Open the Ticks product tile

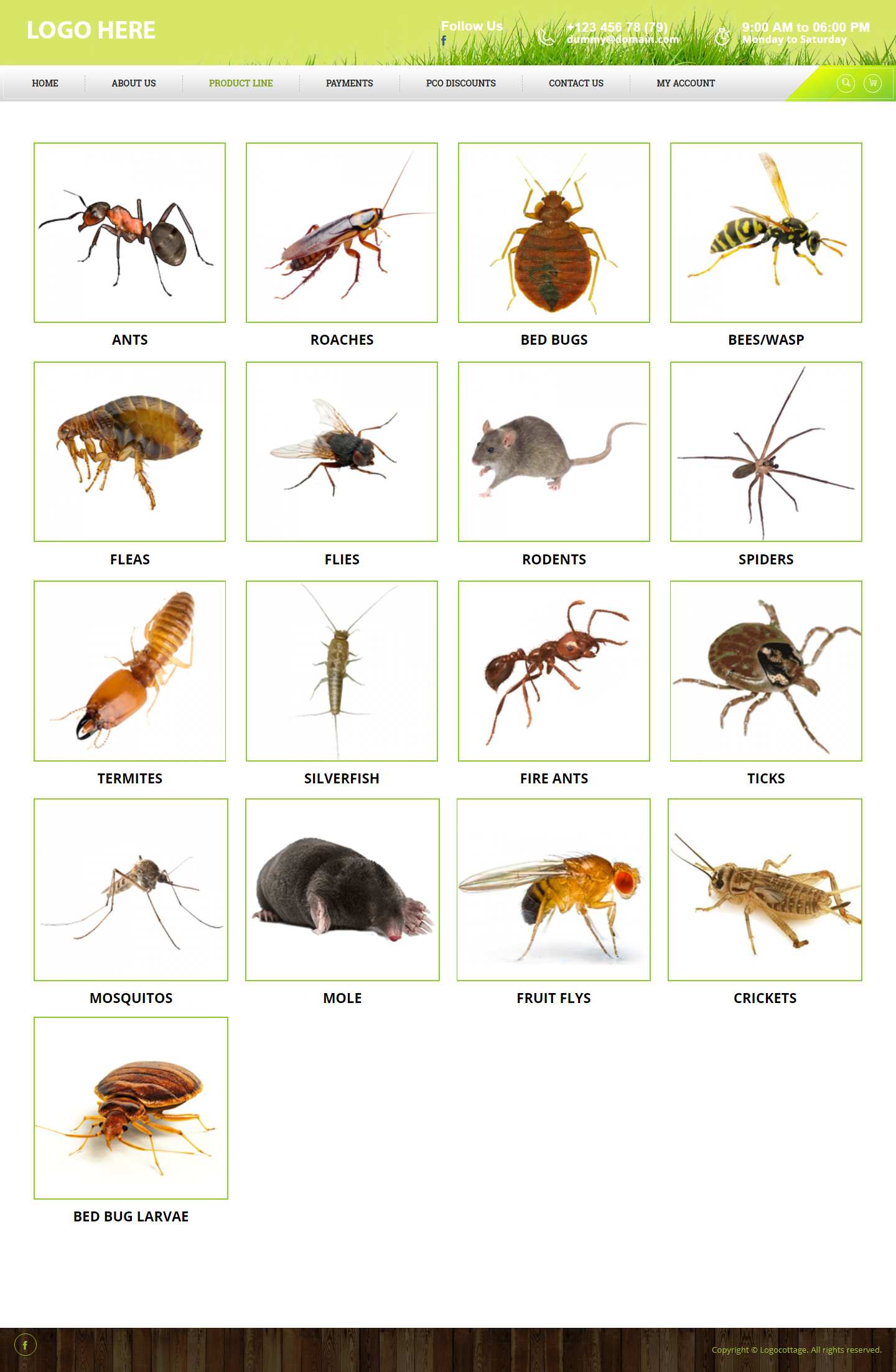click(x=766, y=671)
